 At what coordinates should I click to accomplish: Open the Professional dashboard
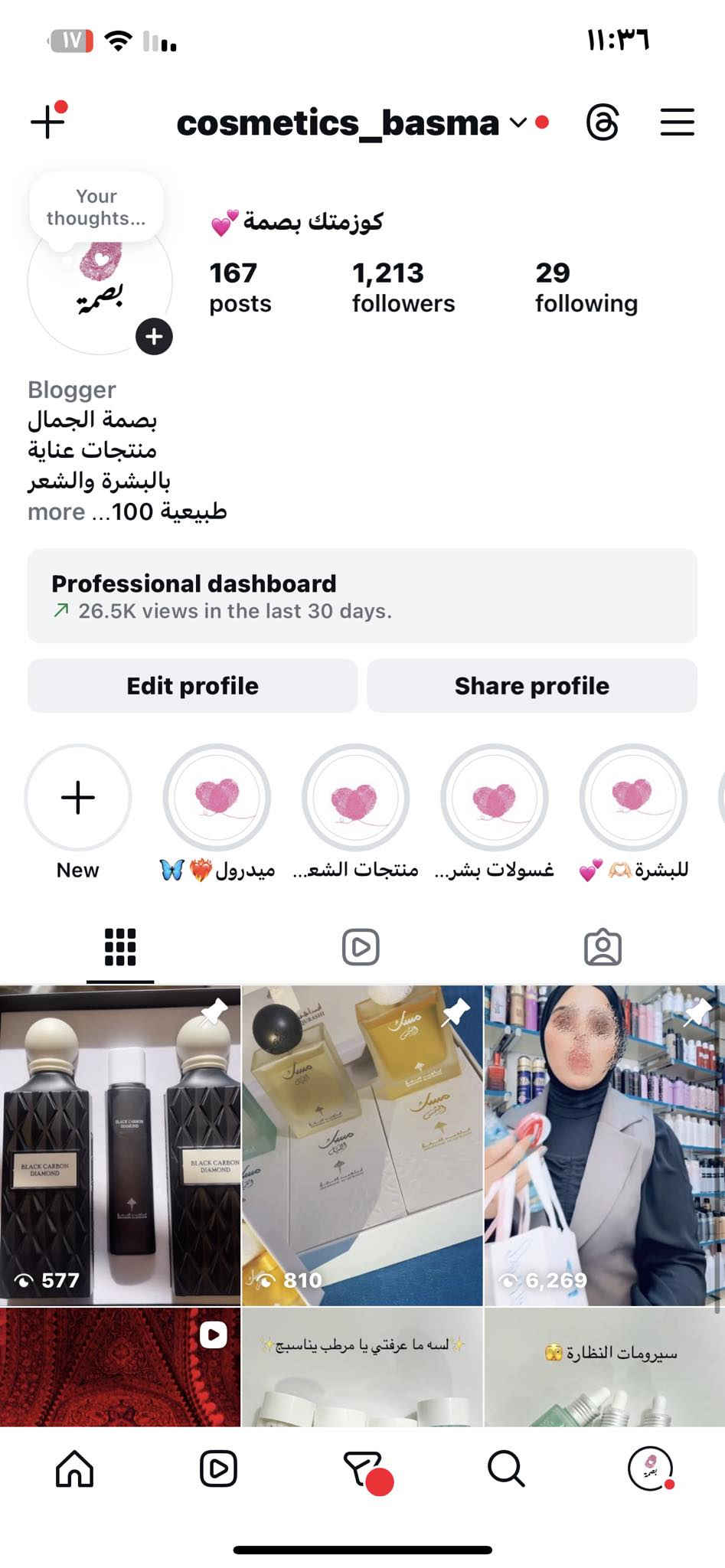tap(362, 596)
